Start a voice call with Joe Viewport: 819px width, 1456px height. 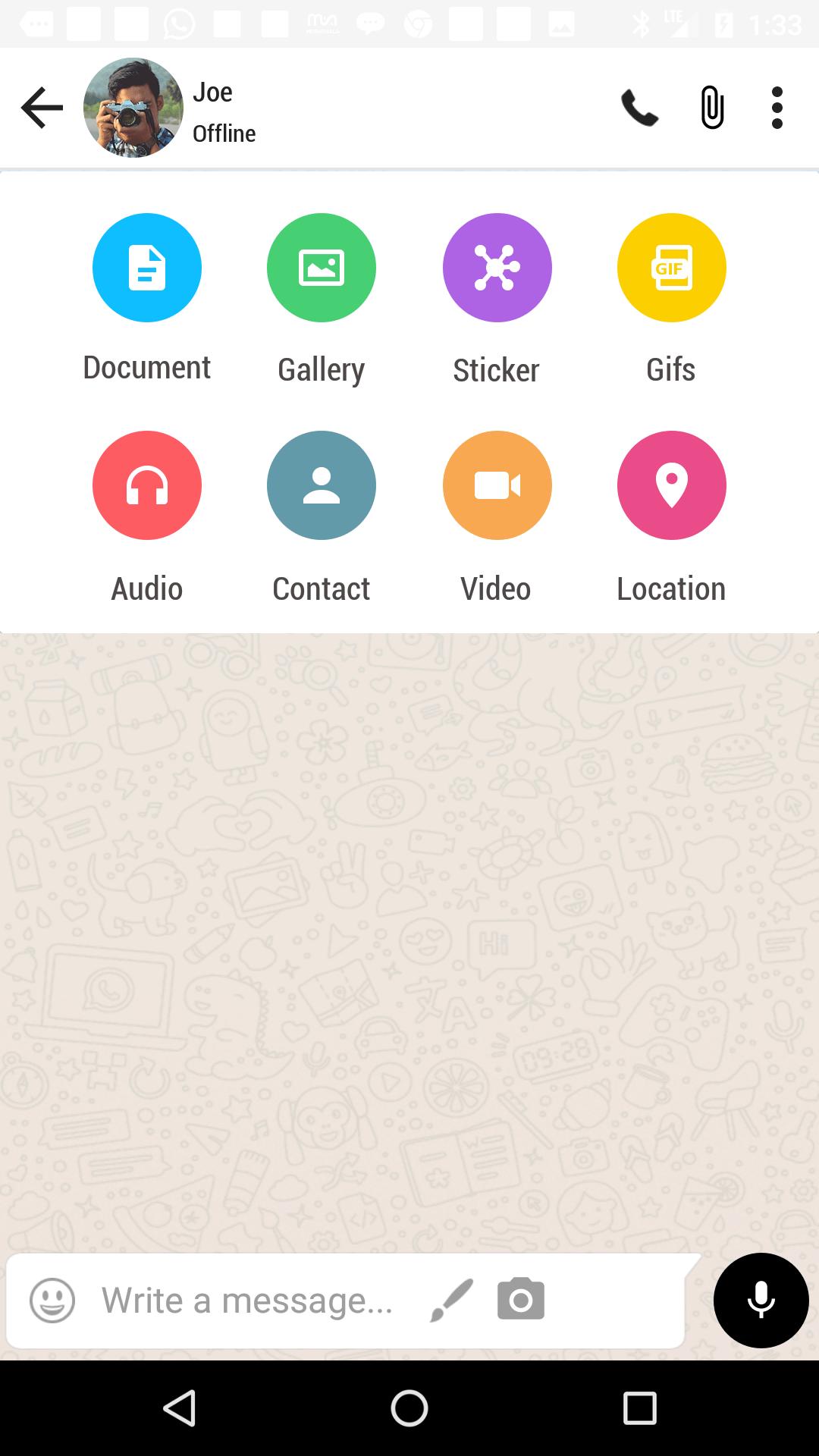point(639,108)
